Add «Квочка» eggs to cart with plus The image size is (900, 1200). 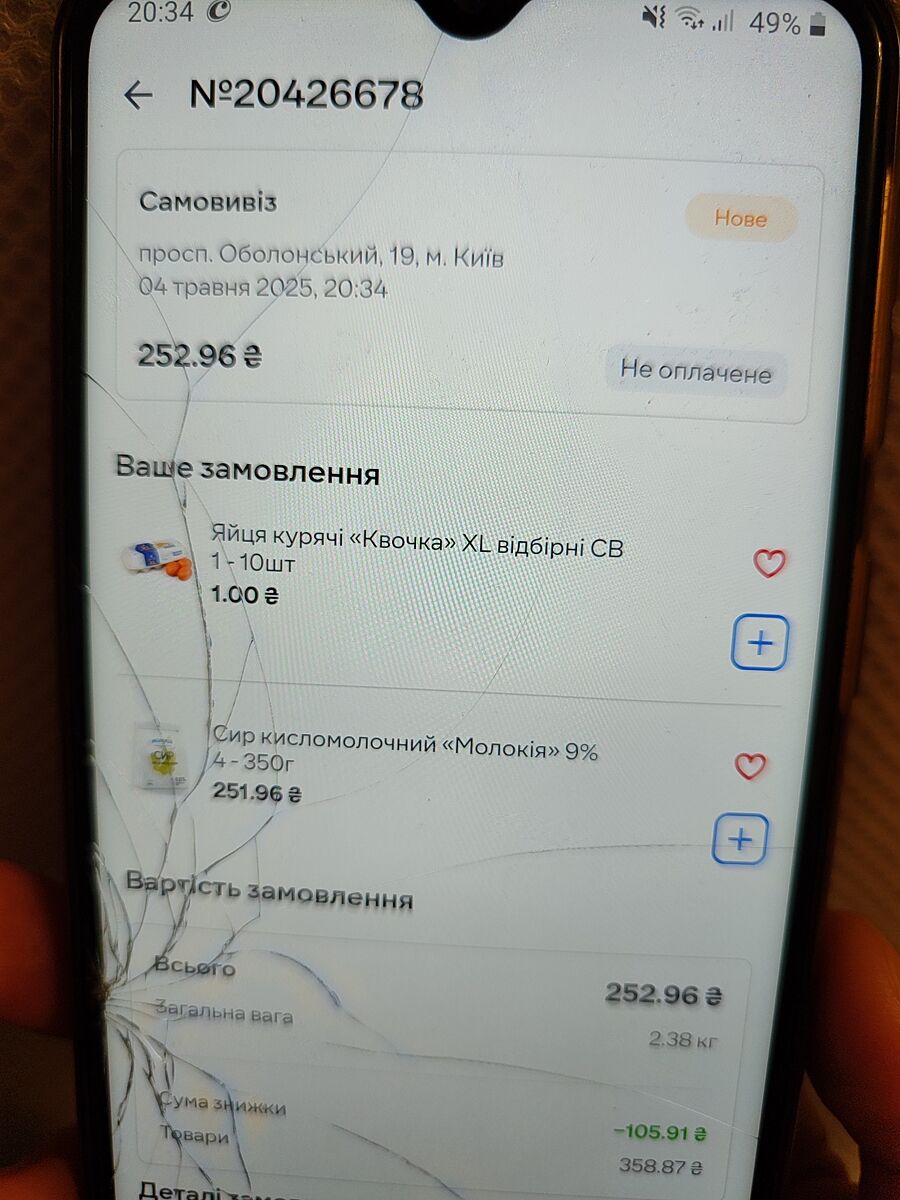pyautogui.click(x=760, y=643)
